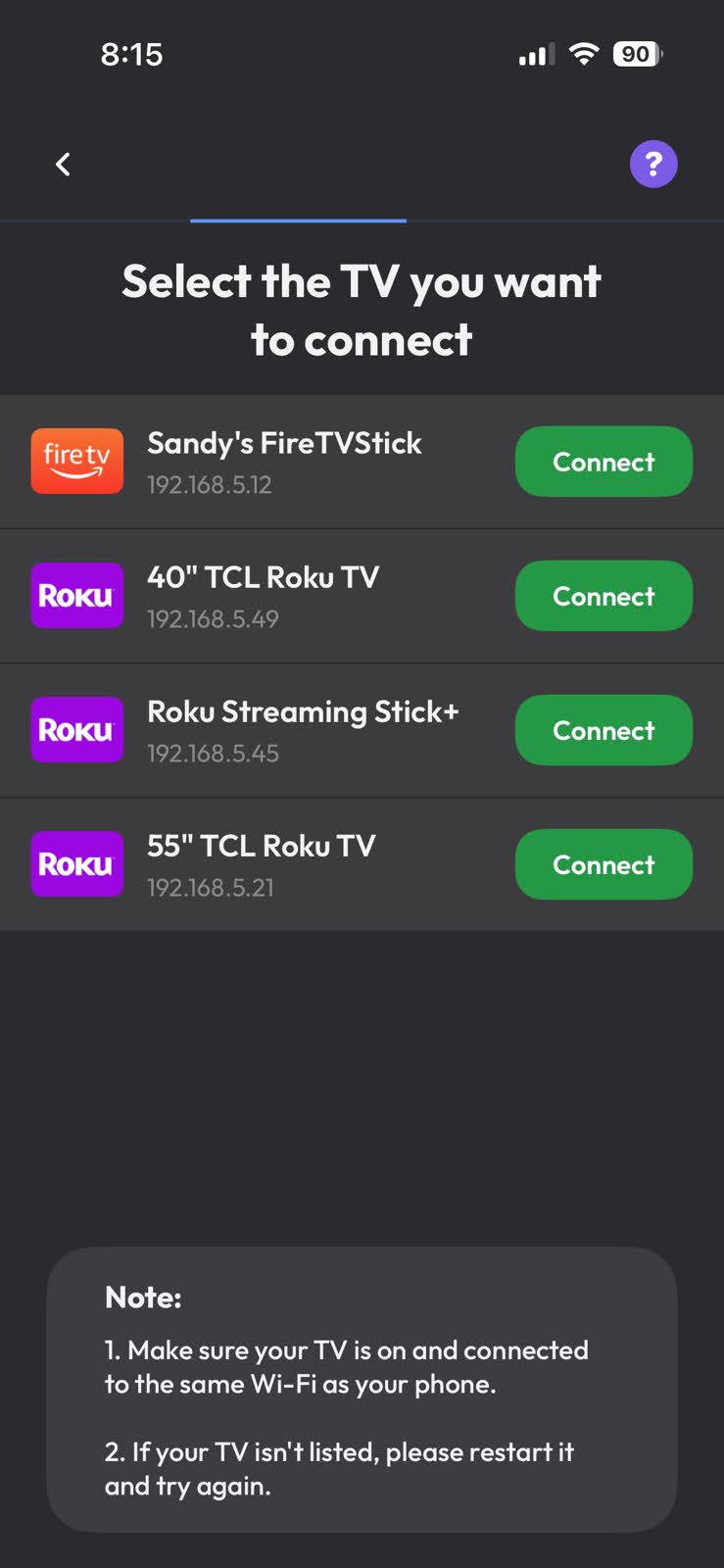The image size is (724, 1568).
Task: Tap the IP address 192.168.5.12
Action: tap(209, 484)
